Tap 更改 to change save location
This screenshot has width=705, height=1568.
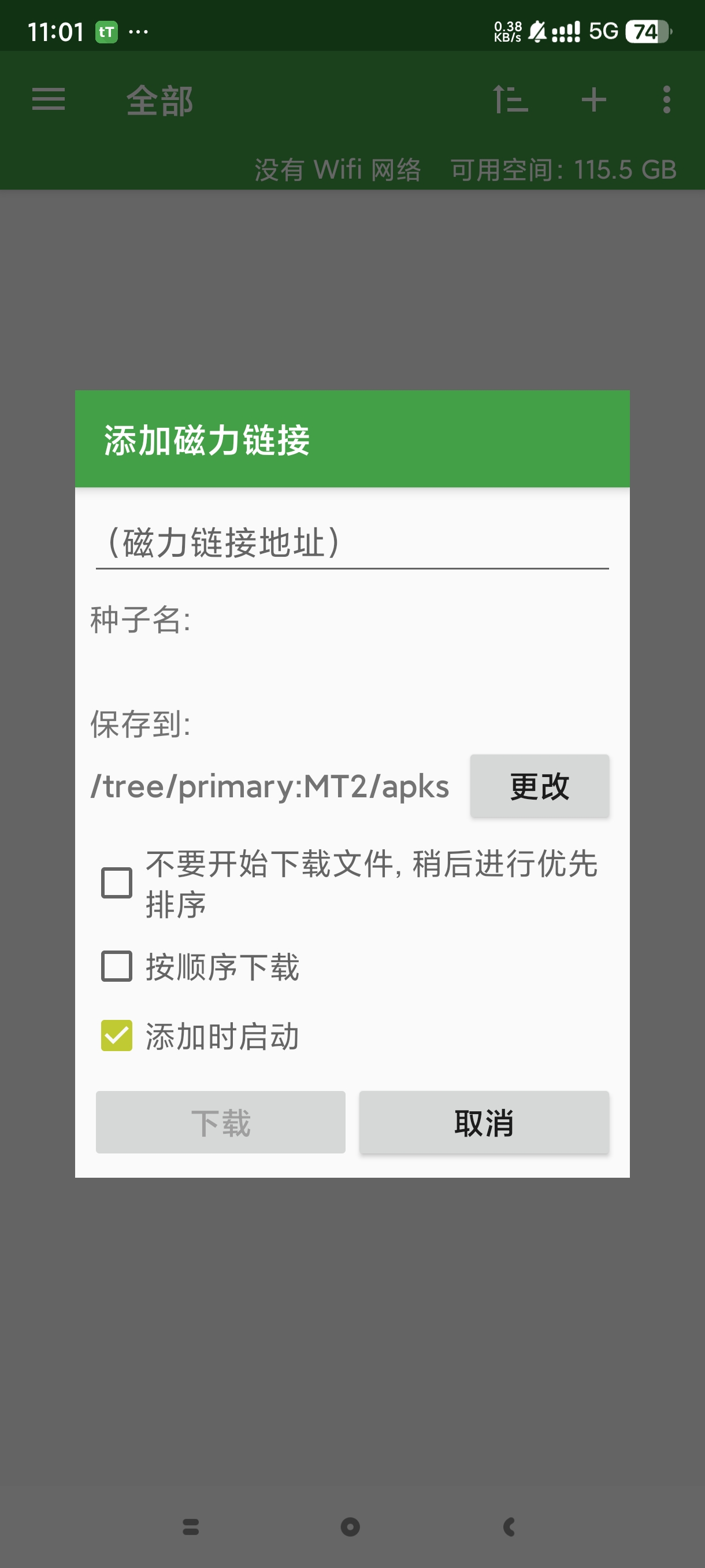coord(539,786)
